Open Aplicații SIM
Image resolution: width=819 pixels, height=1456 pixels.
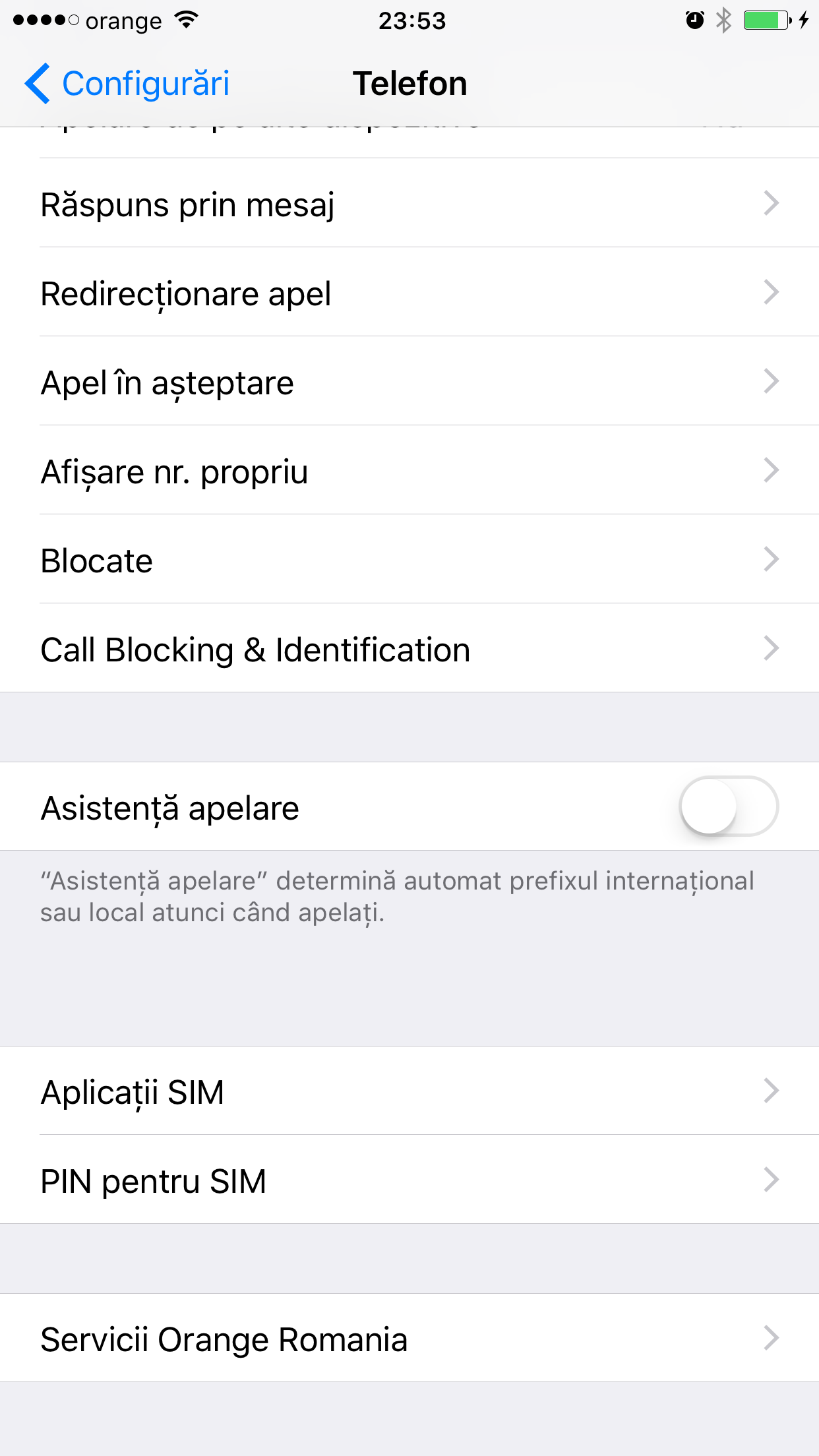click(x=409, y=1091)
